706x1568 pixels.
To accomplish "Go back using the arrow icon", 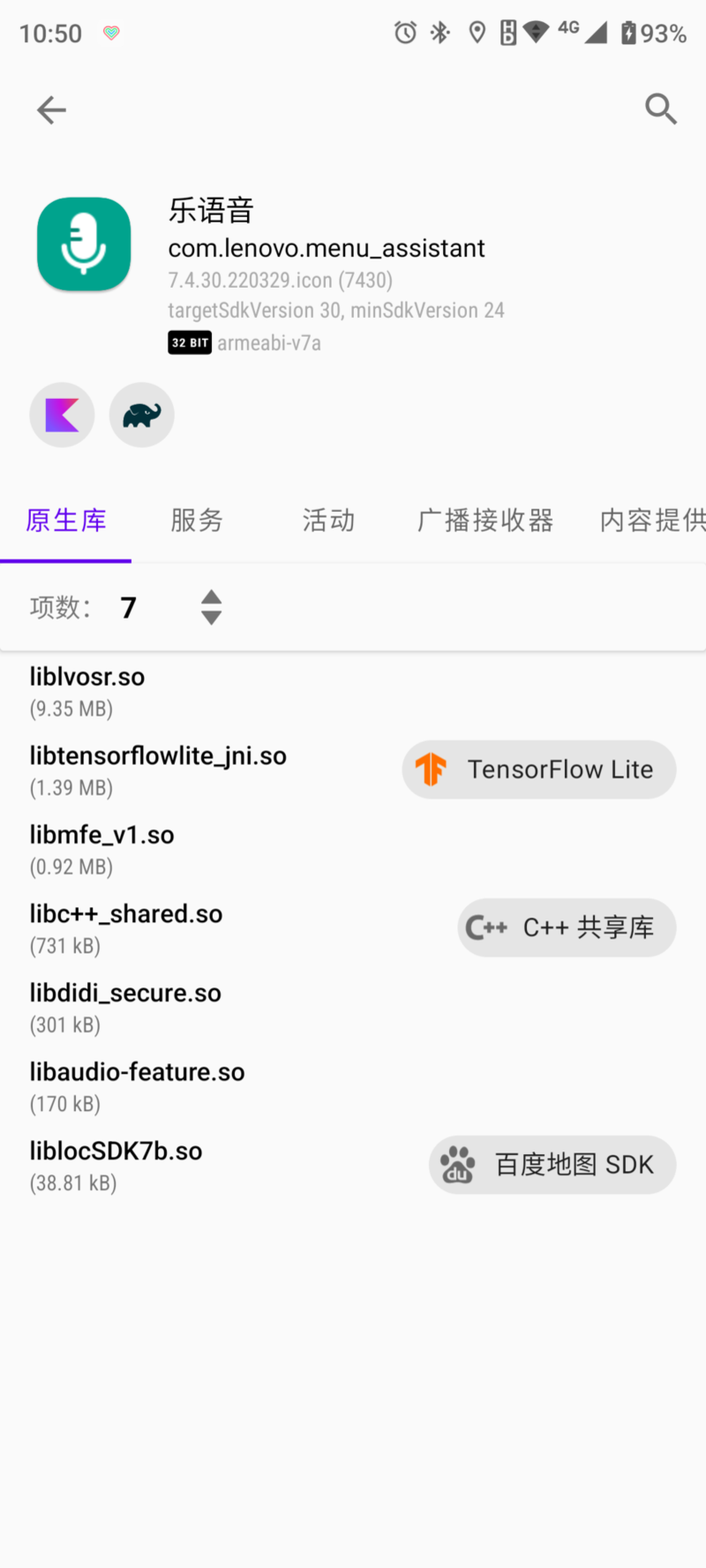I will pos(51,110).
